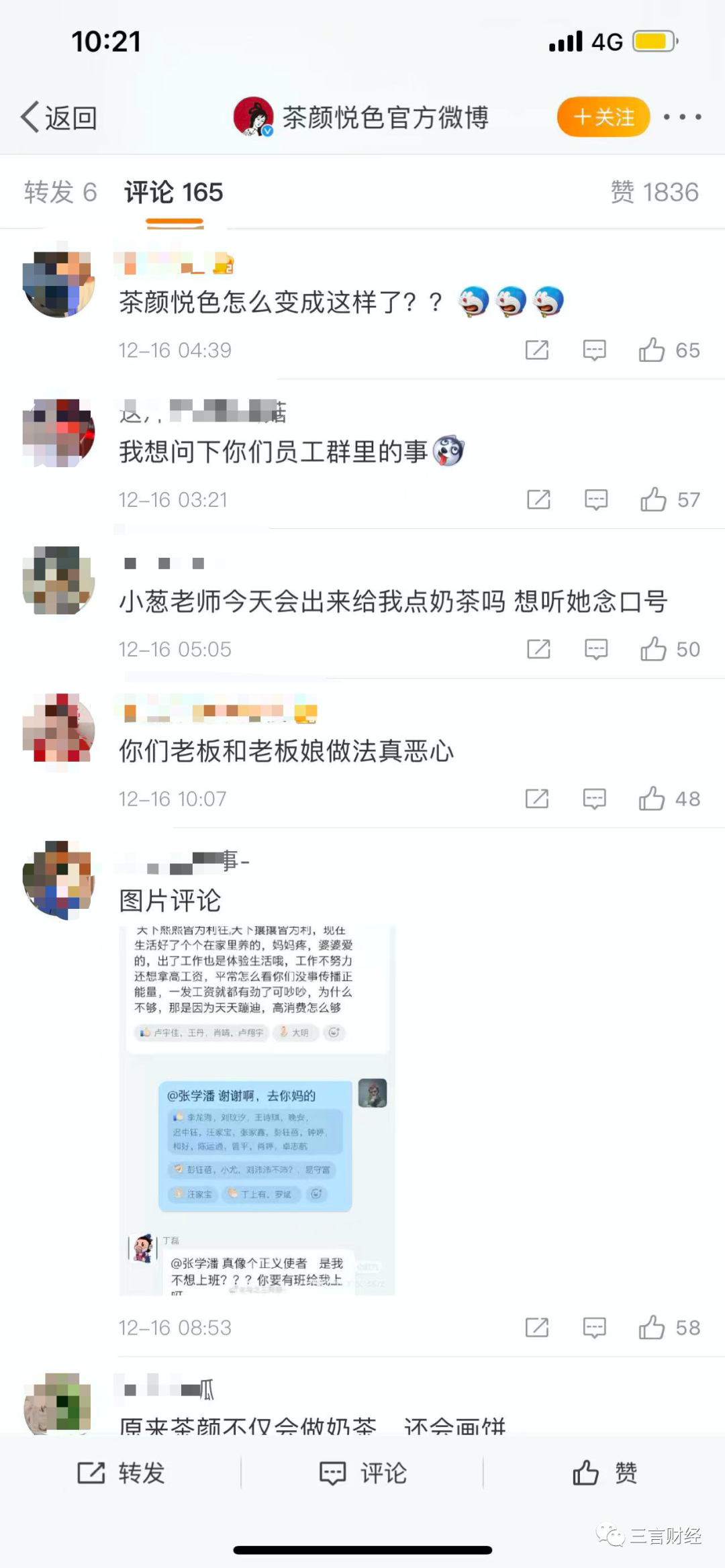Repost the comment about 小葱老师
725x1568 pixels.
click(538, 649)
